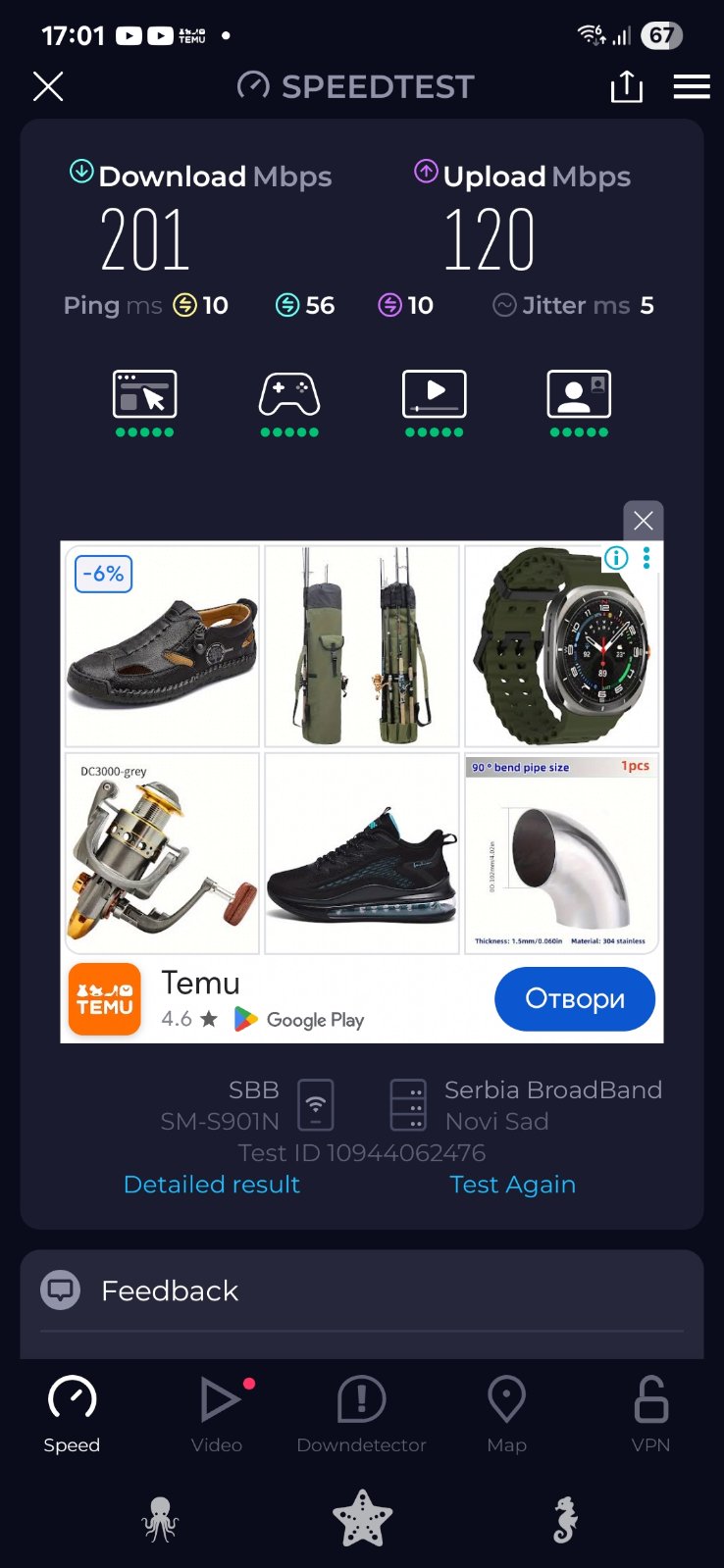Viewport: 724px width, 1568px height.
Task: Open the black sneaker product in ad
Action: coord(362,853)
